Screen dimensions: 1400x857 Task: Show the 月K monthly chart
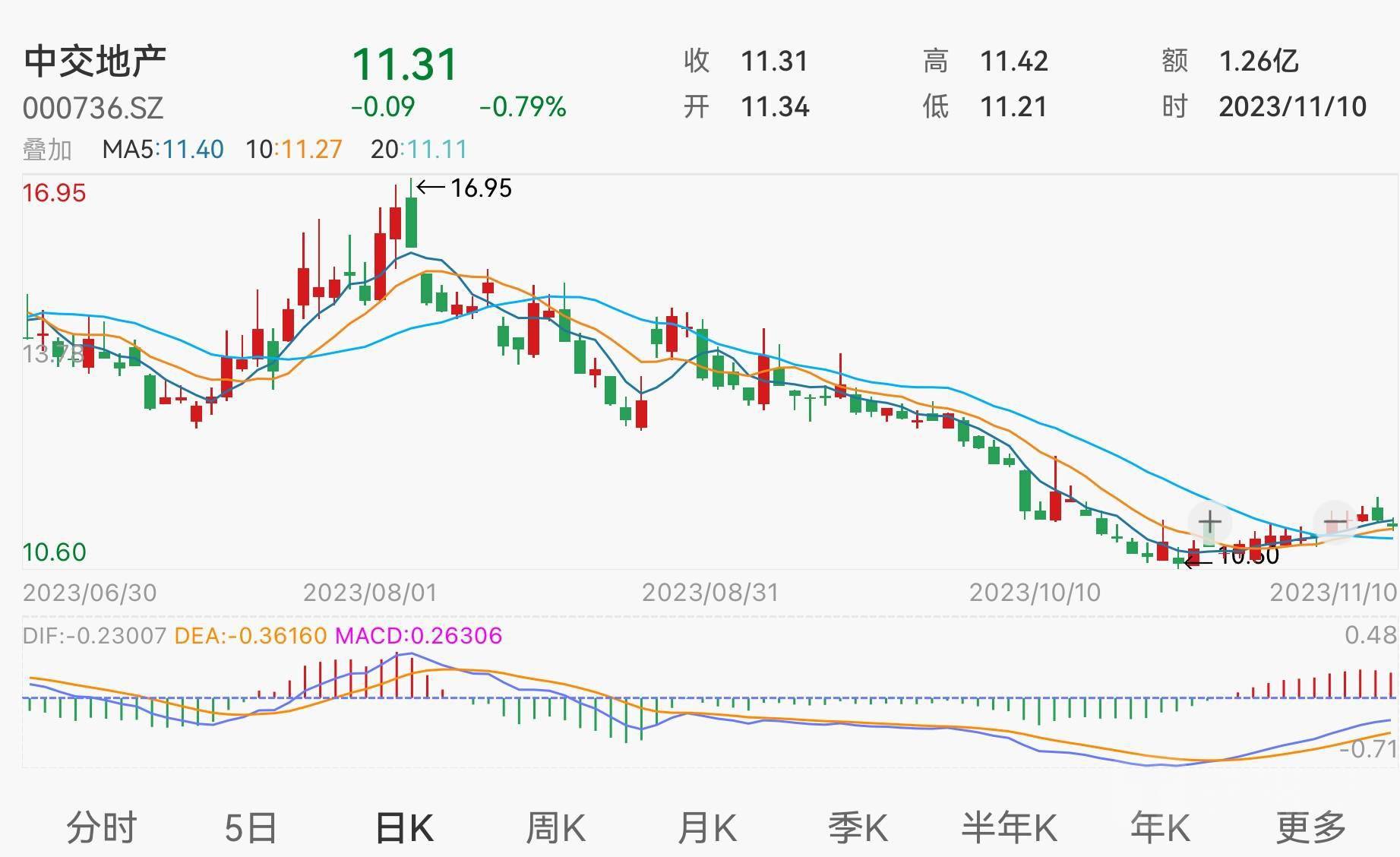coord(706,827)
